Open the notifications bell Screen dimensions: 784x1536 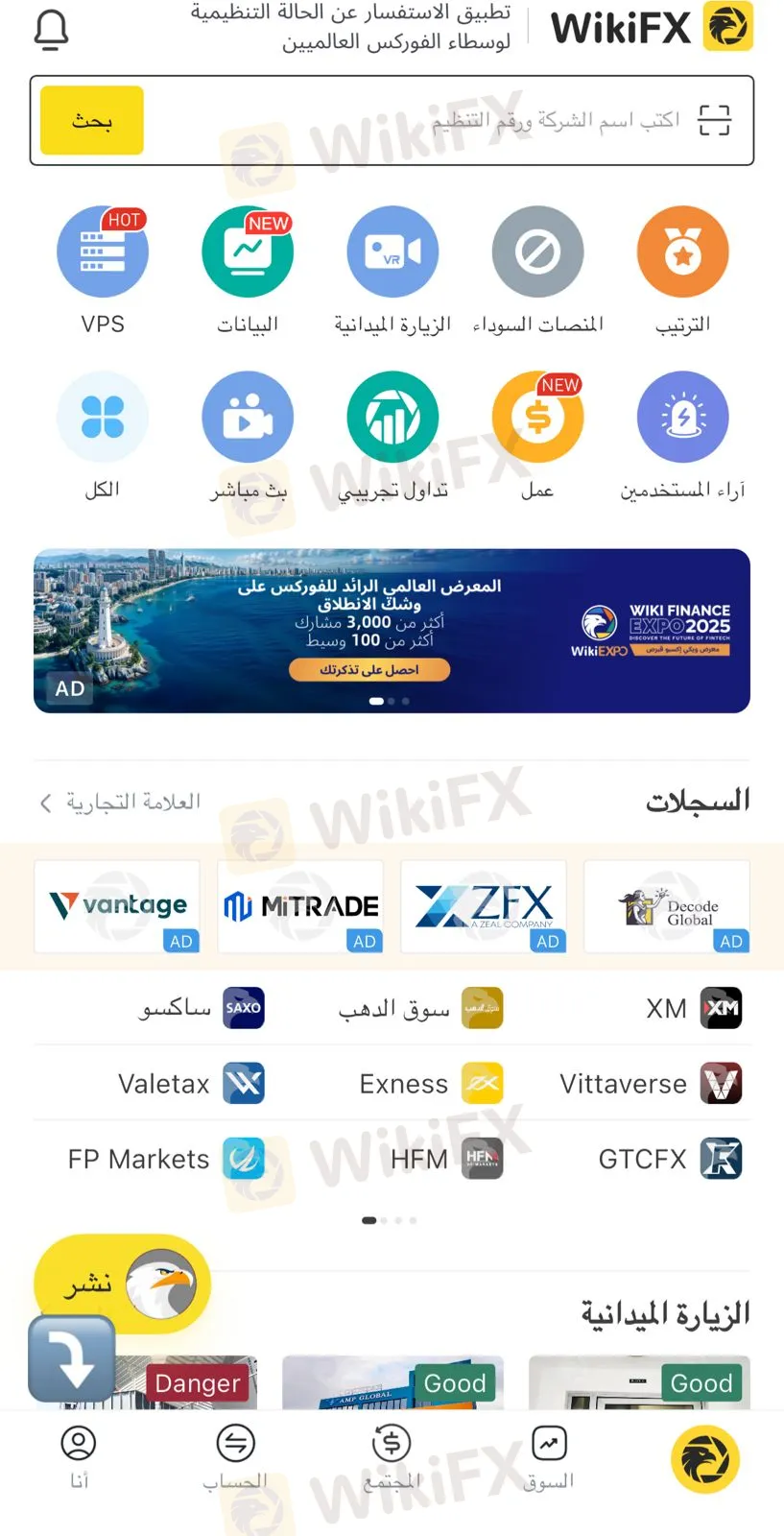[x=51, y=30]
